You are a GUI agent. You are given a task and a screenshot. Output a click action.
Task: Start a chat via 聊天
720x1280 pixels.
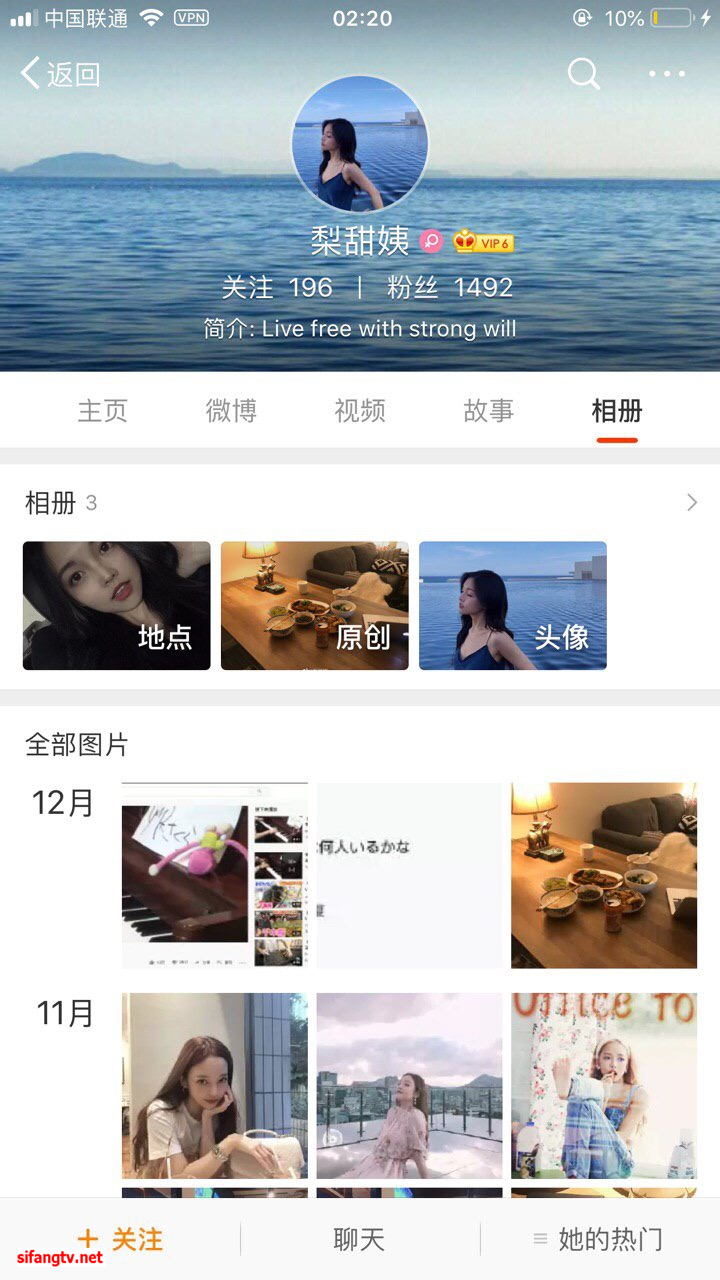click(359, 1240)
